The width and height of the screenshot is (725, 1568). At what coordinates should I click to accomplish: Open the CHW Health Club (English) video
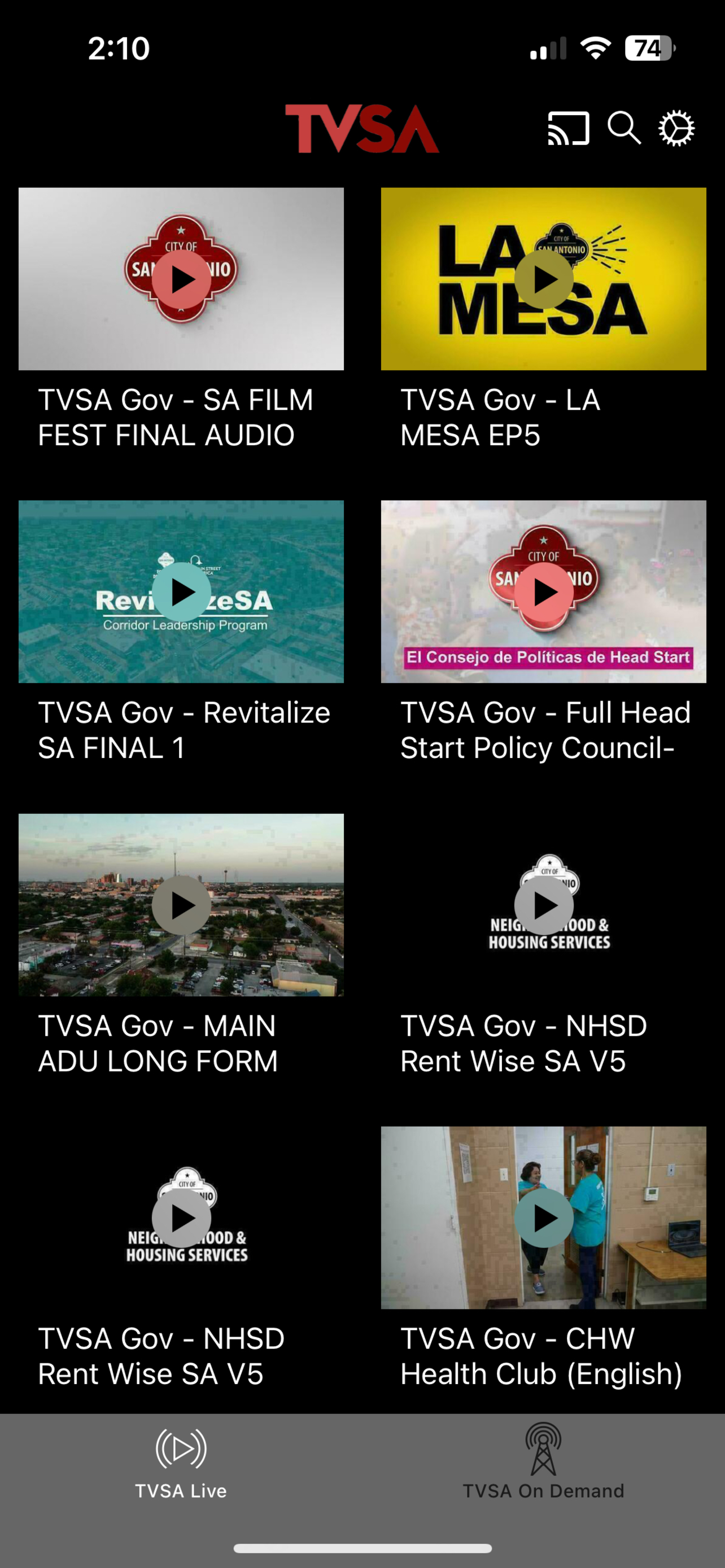pos(544,1218)
